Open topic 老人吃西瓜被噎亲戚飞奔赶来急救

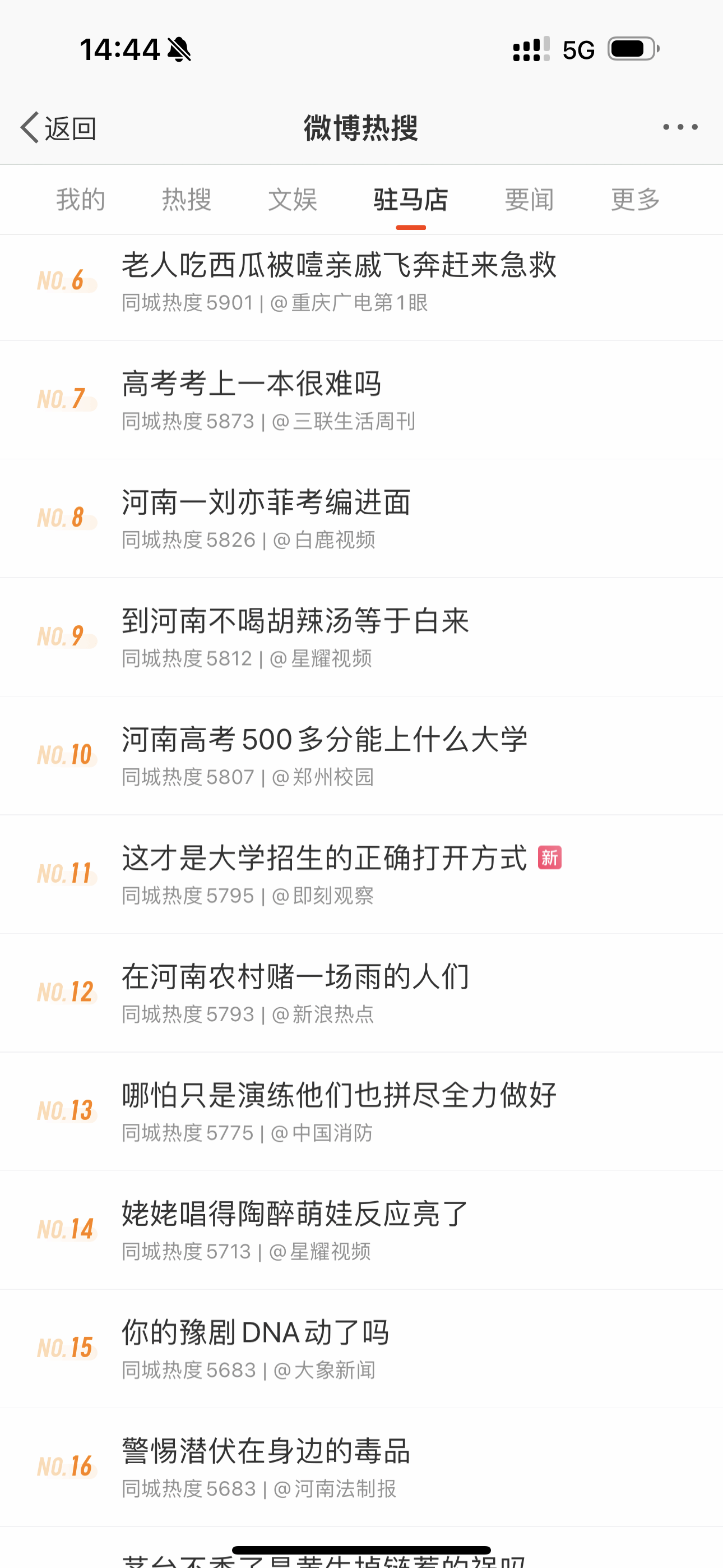[x=361, y=282]
